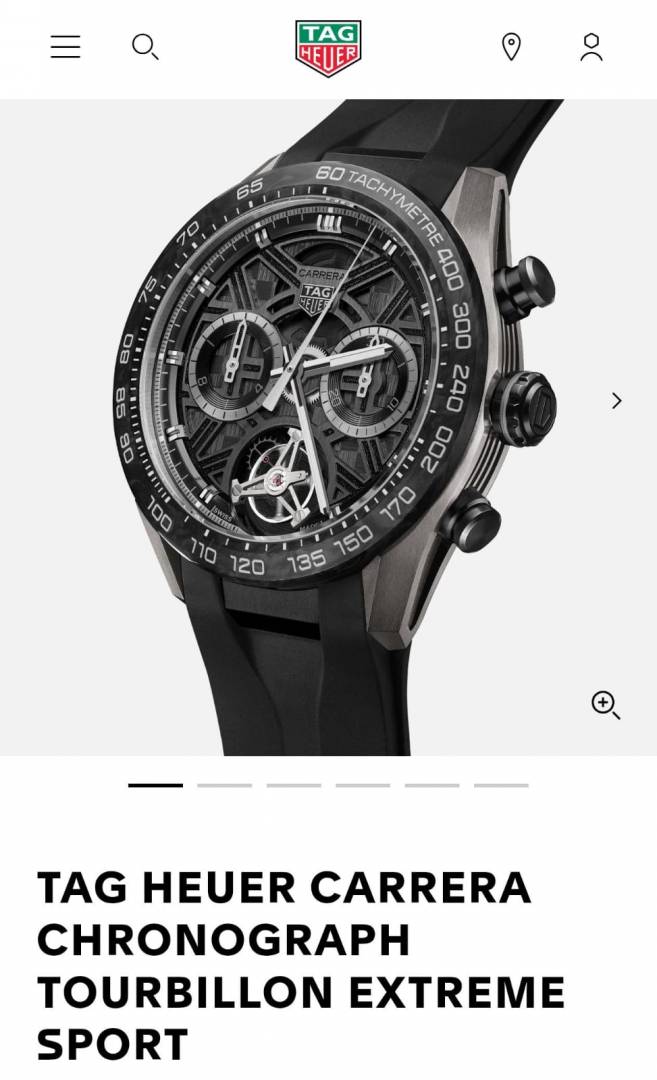
Task: Go to the TAG Heuer home logo
Action: pos(328,48)
